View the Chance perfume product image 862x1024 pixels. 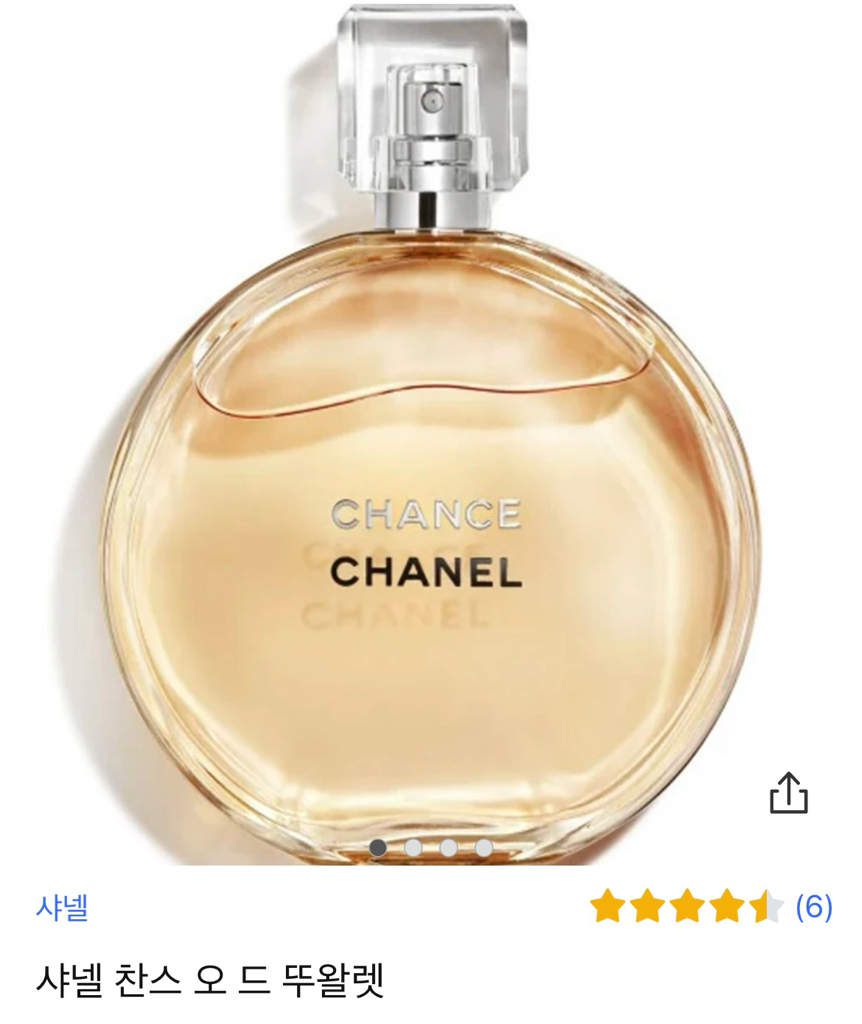coord(430,450)
